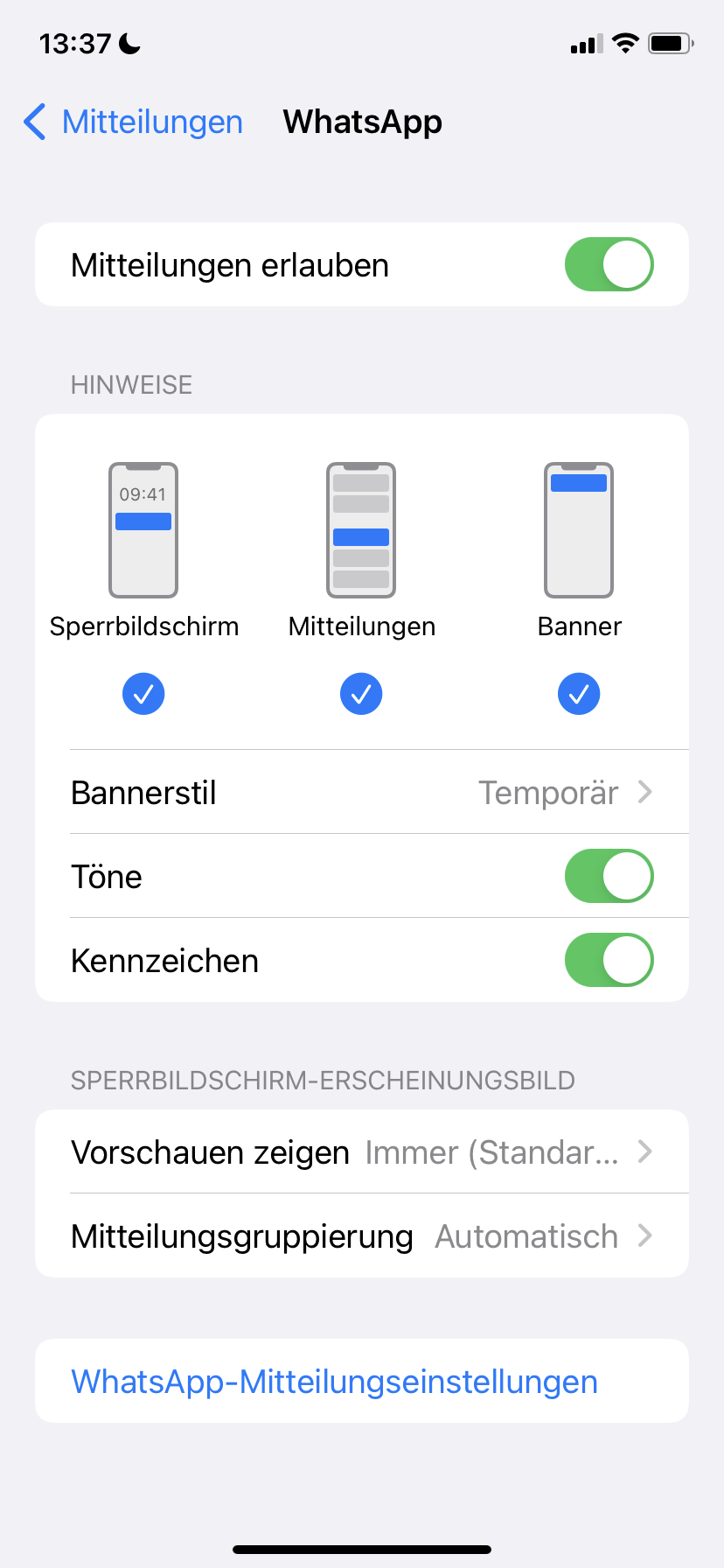This screenshot has width=724, height=1568.
Task: Turn off Kennzeichen switch
Action: click(x=609, y=960)
